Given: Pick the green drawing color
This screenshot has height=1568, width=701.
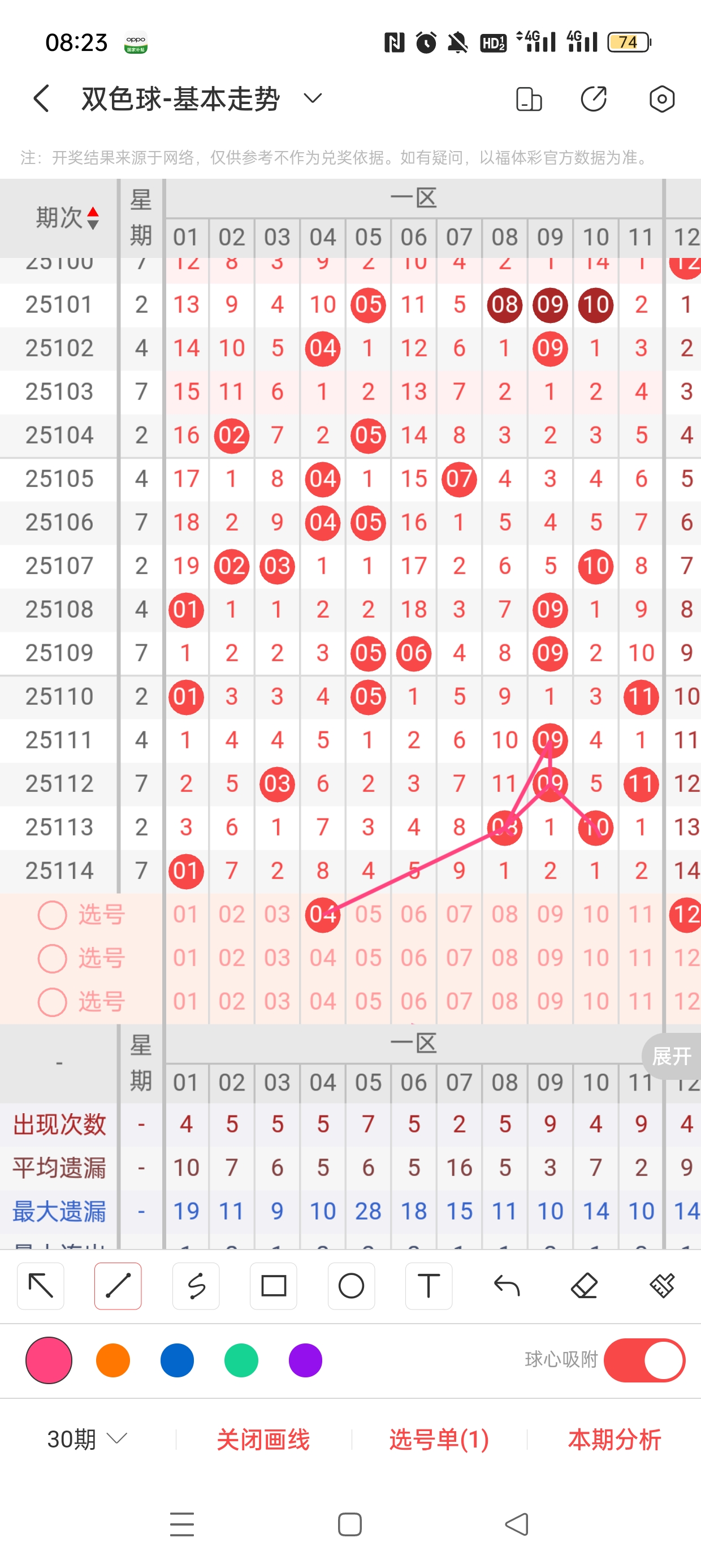Looking at the screenshot, I should tap(241, 1360).
